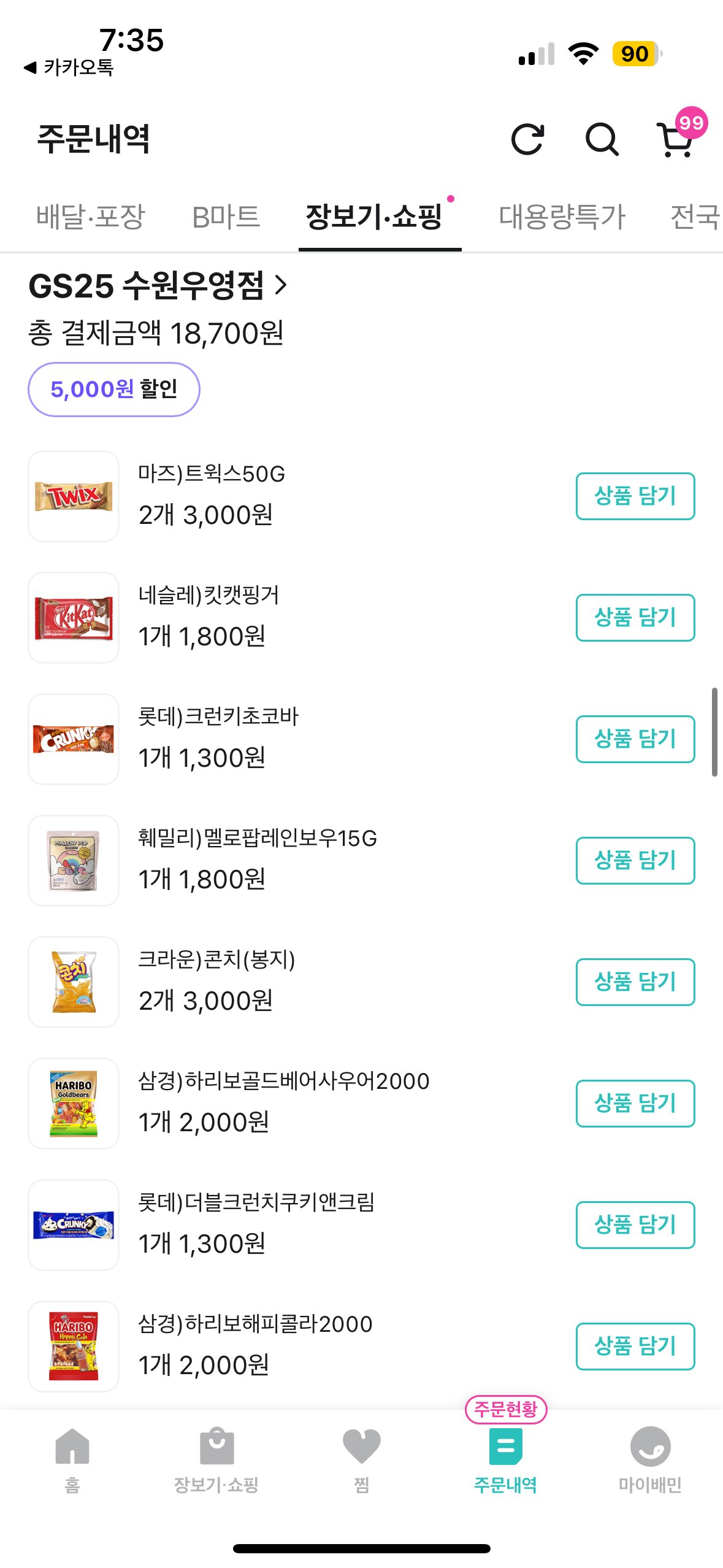
Task: Tap 상품 담기 for 하리보골드베어사우어2000
Action: [635, 1104]
